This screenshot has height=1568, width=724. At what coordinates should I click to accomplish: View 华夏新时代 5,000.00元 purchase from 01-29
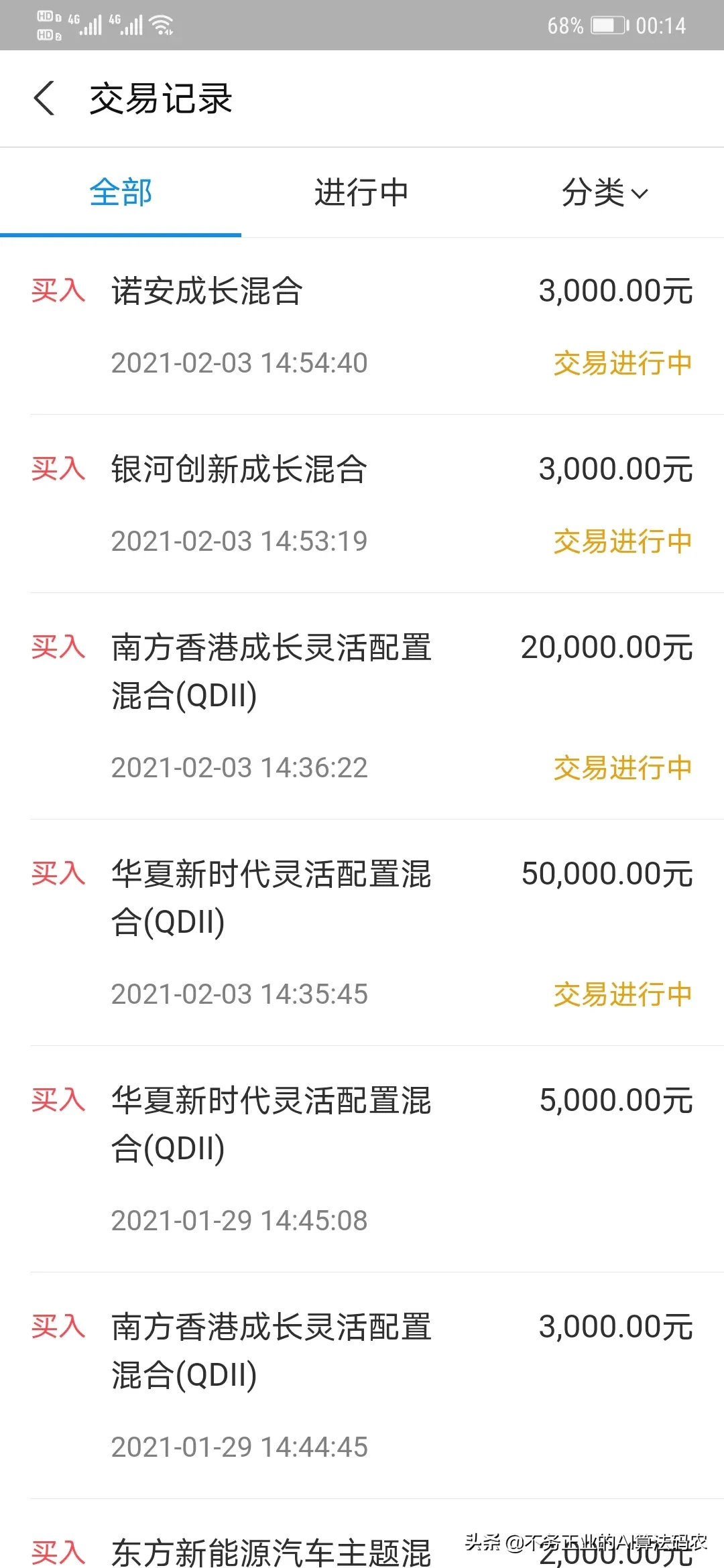coord(362,1159)
